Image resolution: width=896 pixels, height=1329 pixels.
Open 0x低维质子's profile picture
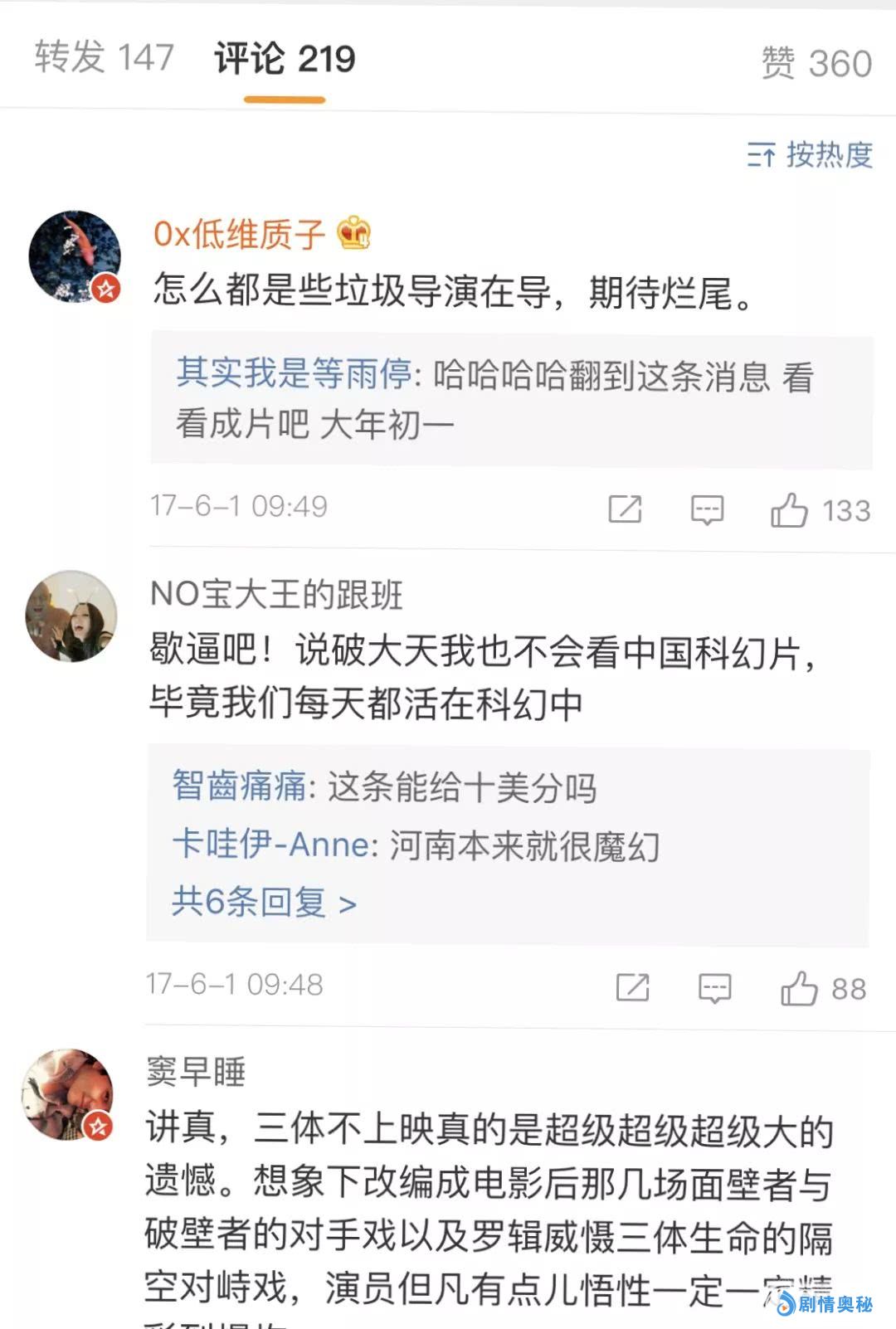[75, 256]
